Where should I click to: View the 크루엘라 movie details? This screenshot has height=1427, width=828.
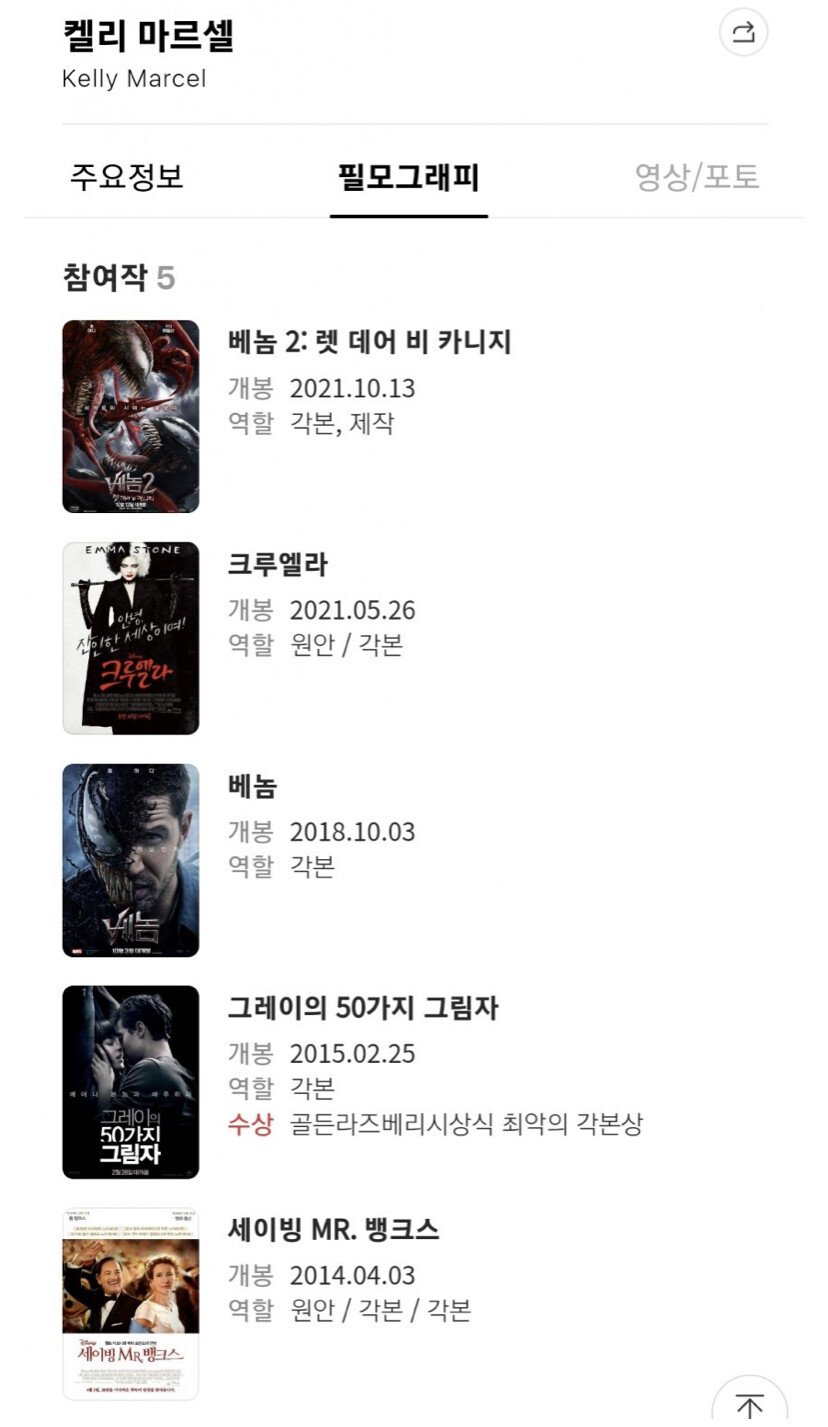click(278, 564)
